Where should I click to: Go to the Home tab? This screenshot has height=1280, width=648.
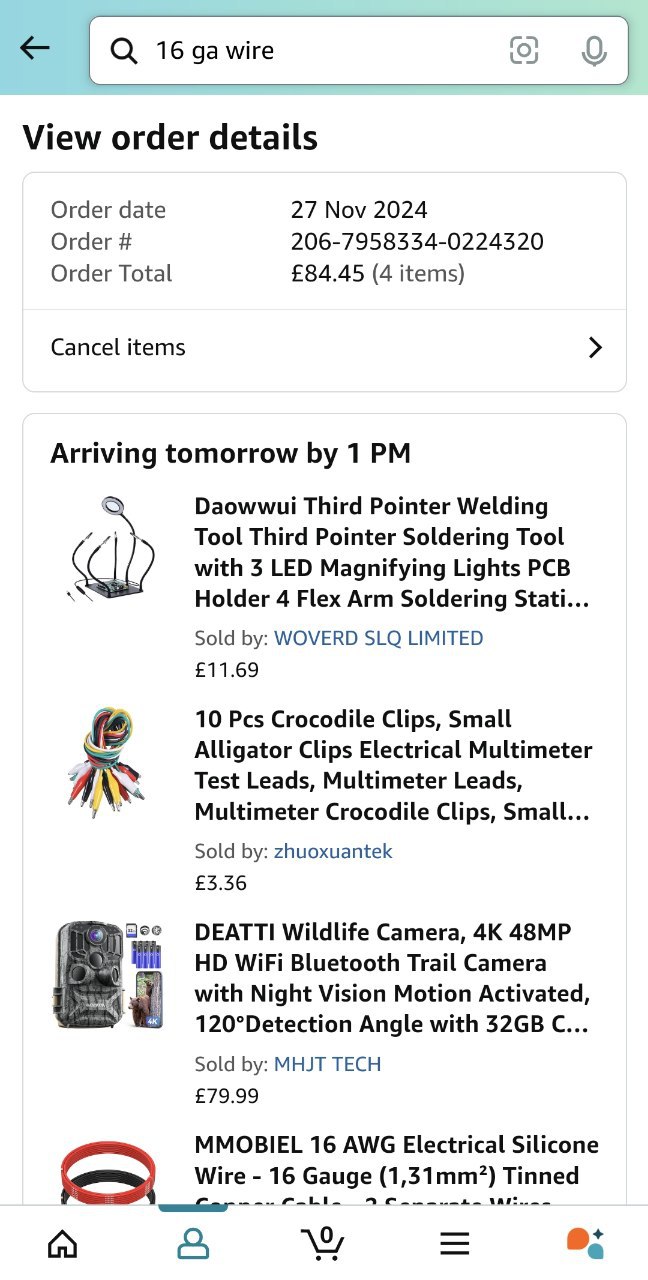(63, 1243)
